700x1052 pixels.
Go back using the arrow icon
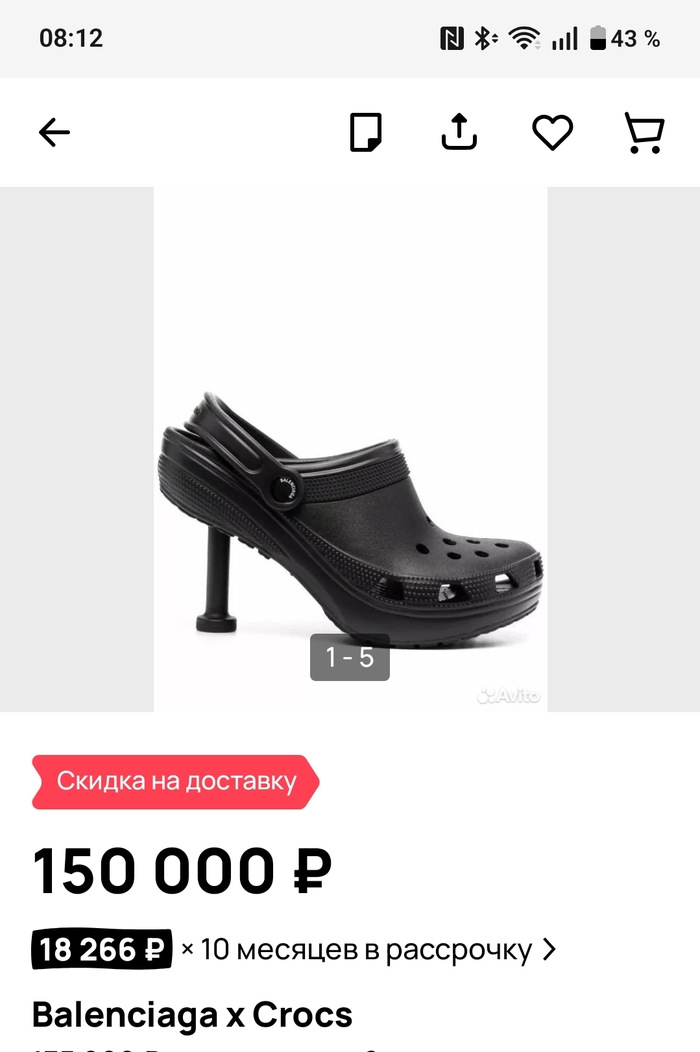coord(54,132)
